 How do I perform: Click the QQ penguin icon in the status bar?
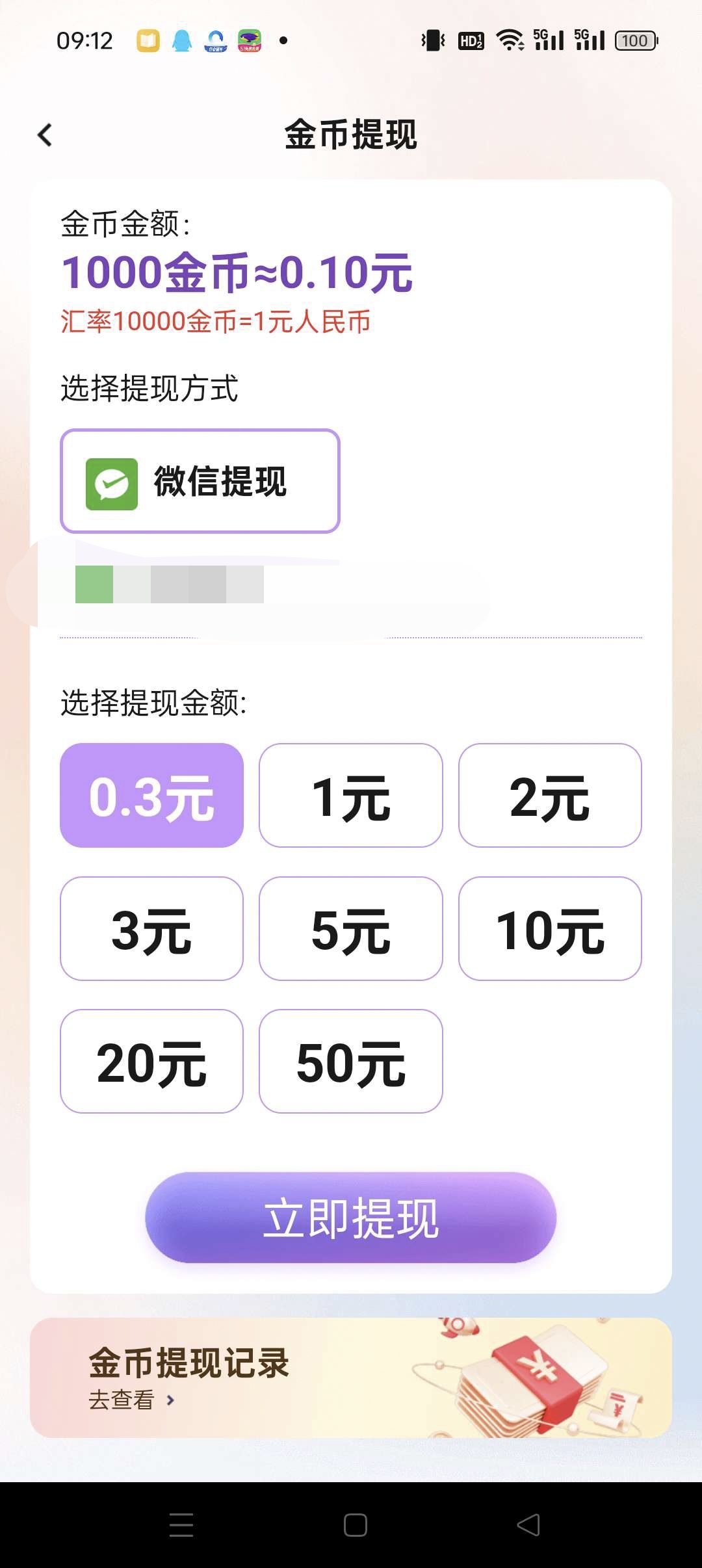click(182, 40)
